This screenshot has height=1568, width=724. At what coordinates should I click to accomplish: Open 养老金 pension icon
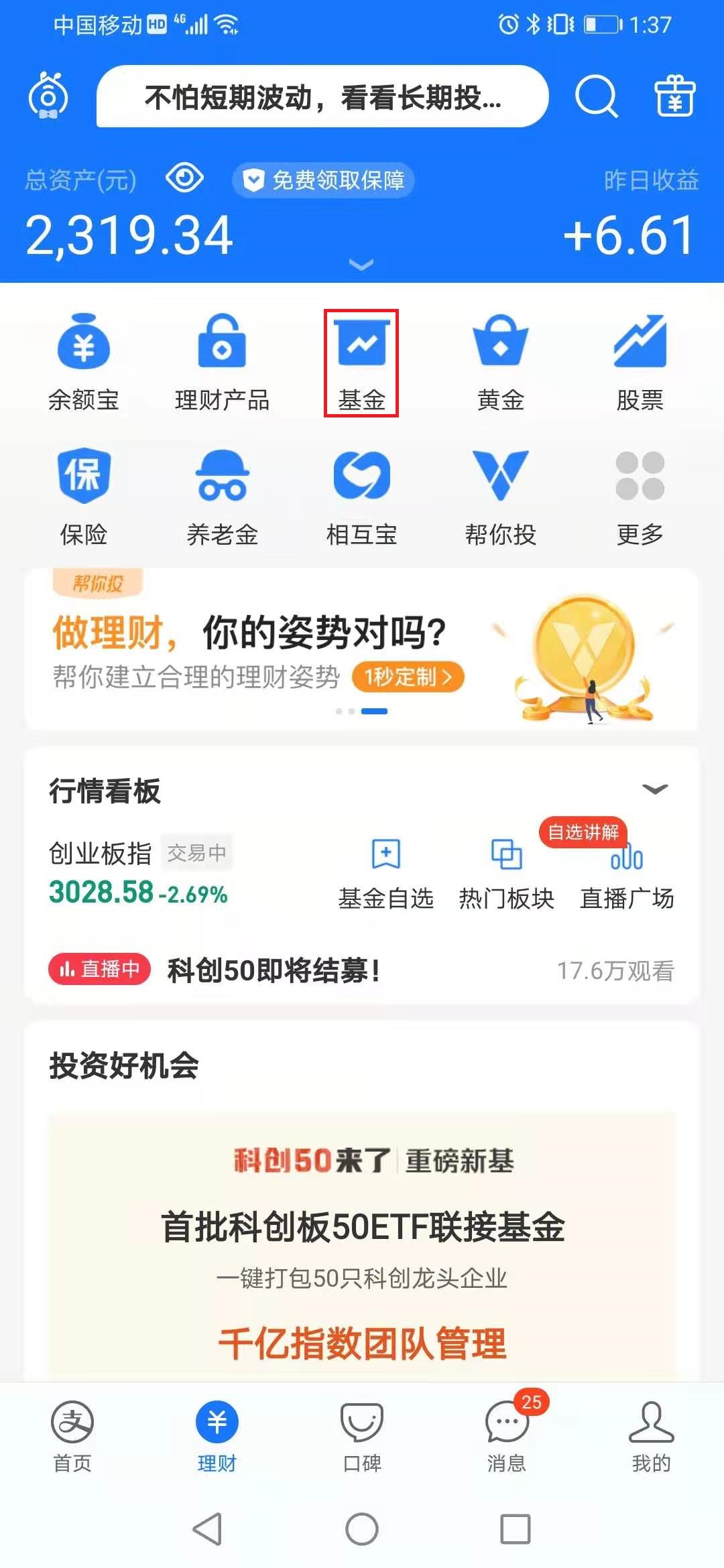click(x=223, y=477)
